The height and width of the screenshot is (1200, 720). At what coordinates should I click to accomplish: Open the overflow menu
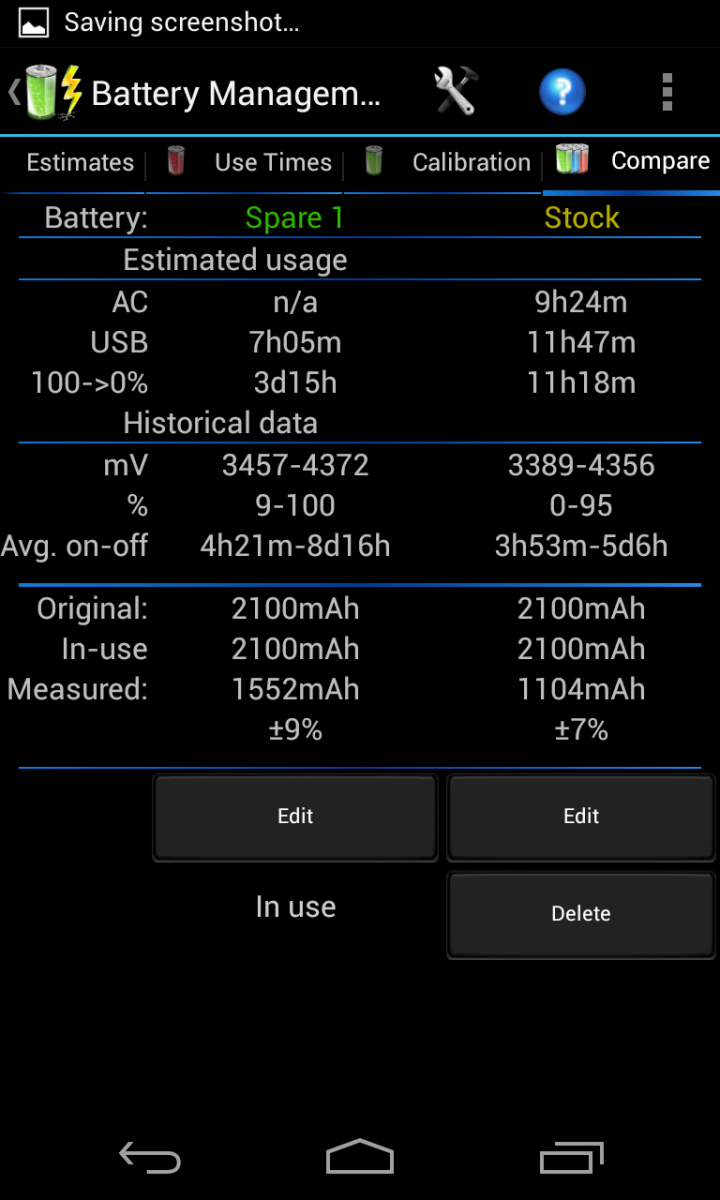point(667,93)
